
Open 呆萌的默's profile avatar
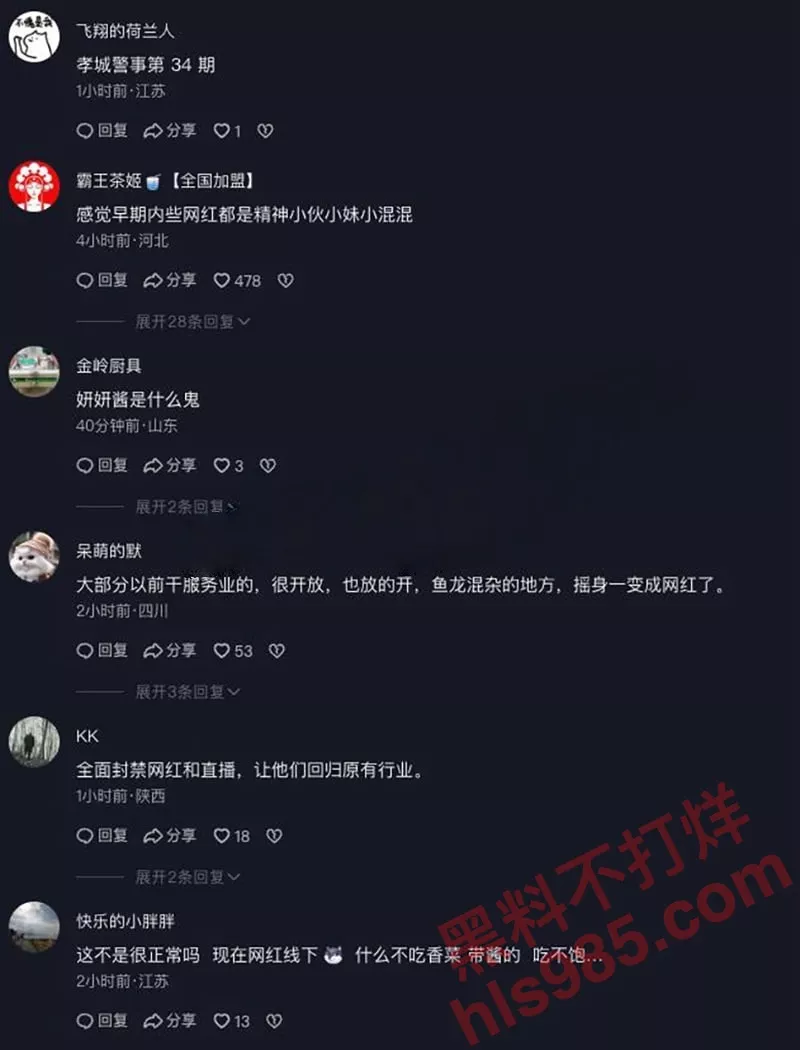pyautogui.click(x=34, y=556)
